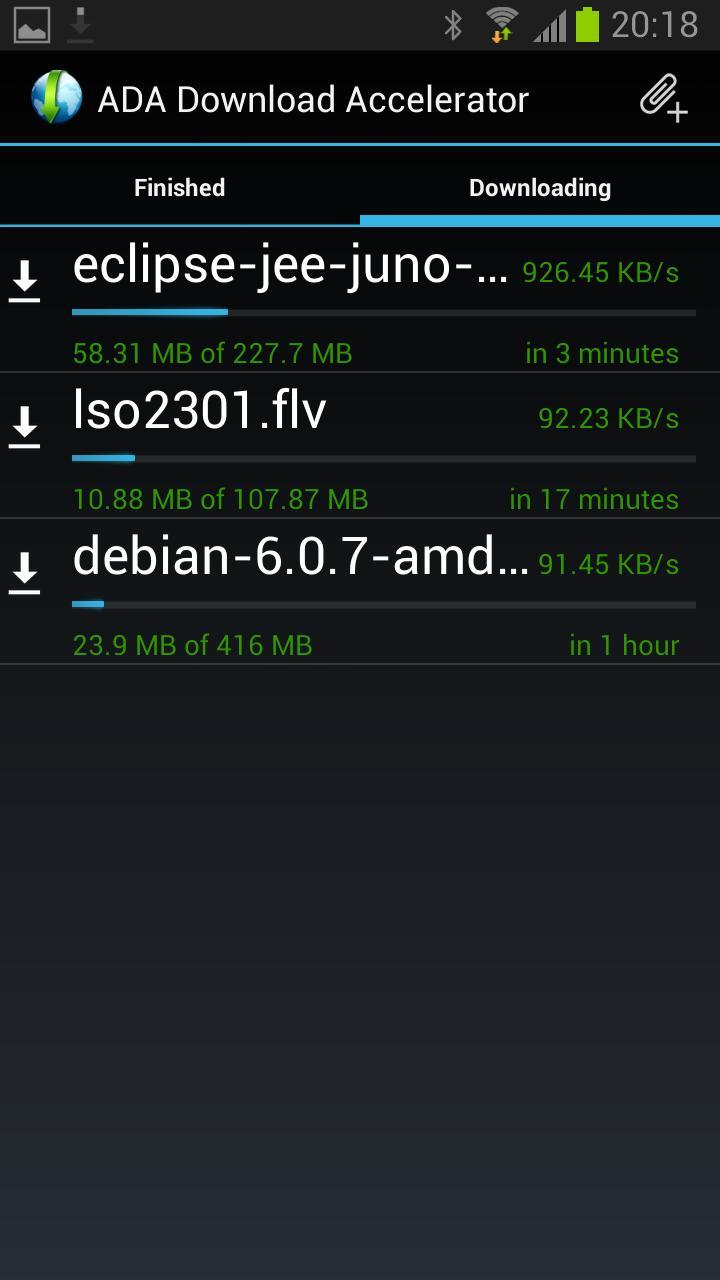Switch to the Finished tab
Viewport: 720px width, 1280px height.
pyautogui.click(x=179, y=187)
